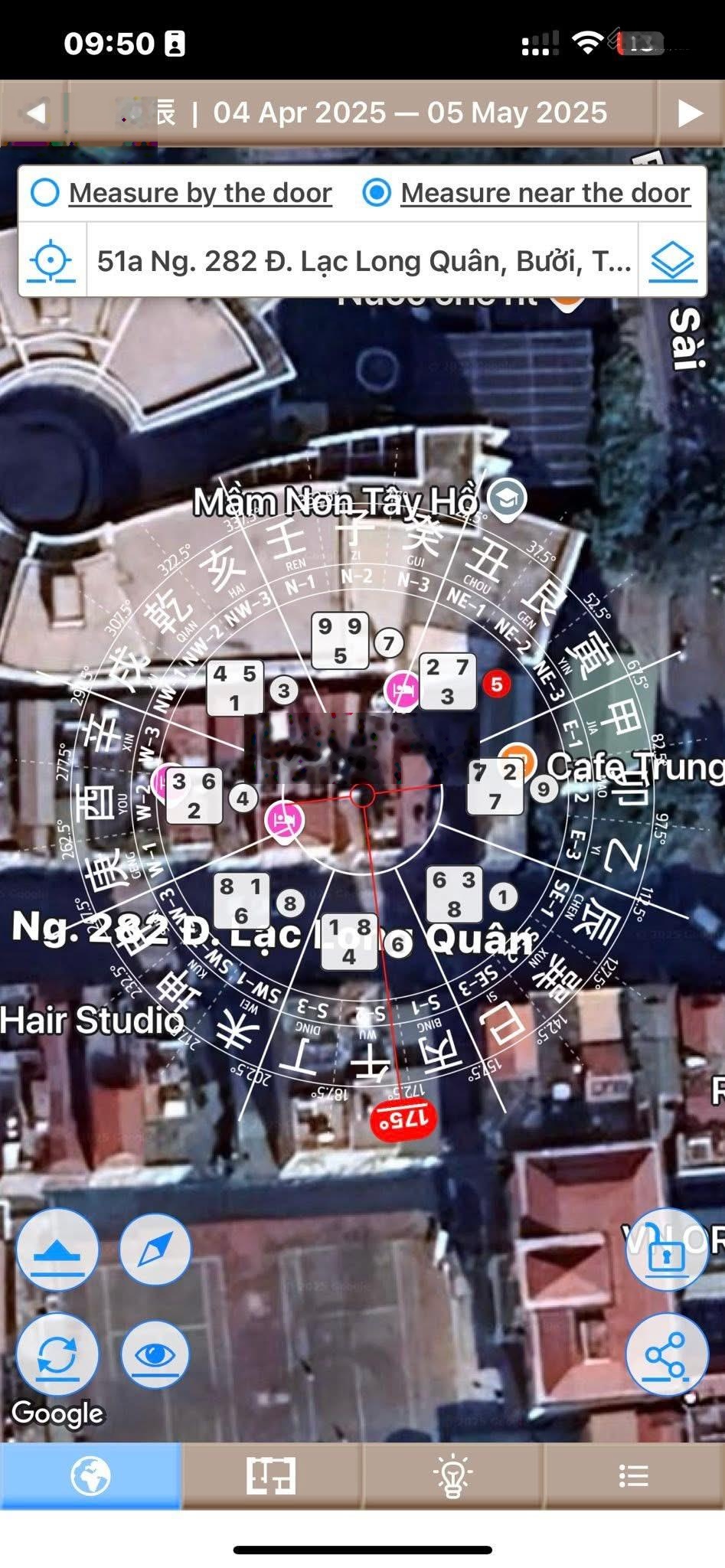Center map on current location

coord(51,260)
